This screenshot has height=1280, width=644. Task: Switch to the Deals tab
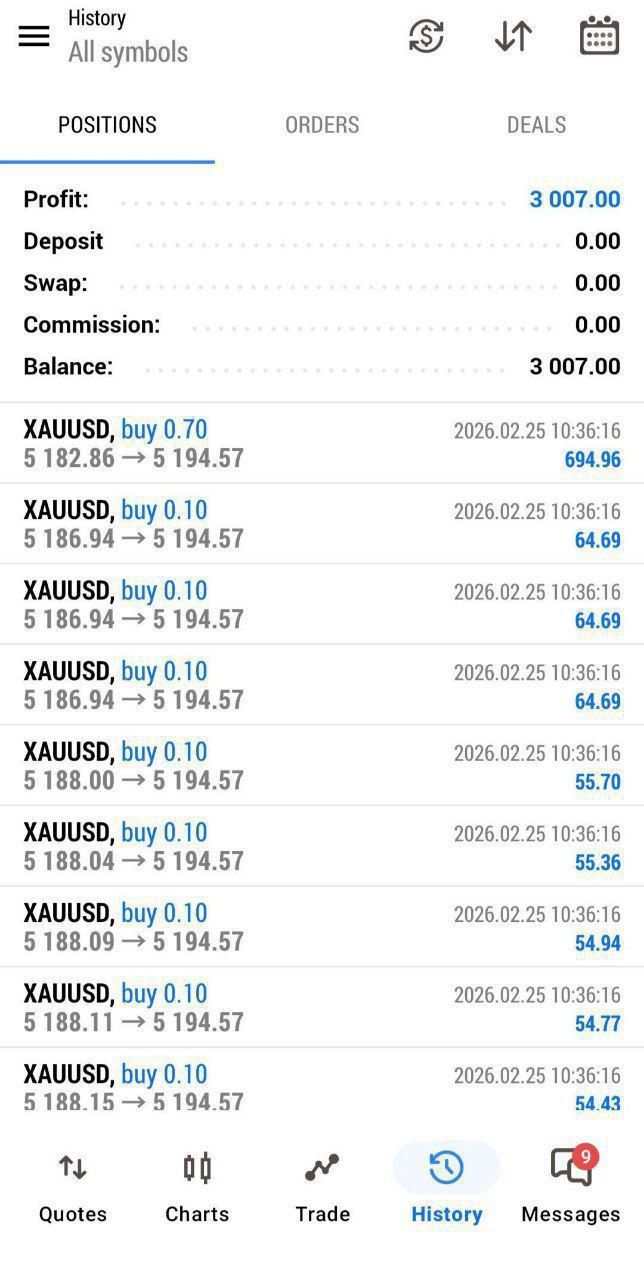[536, 125]
